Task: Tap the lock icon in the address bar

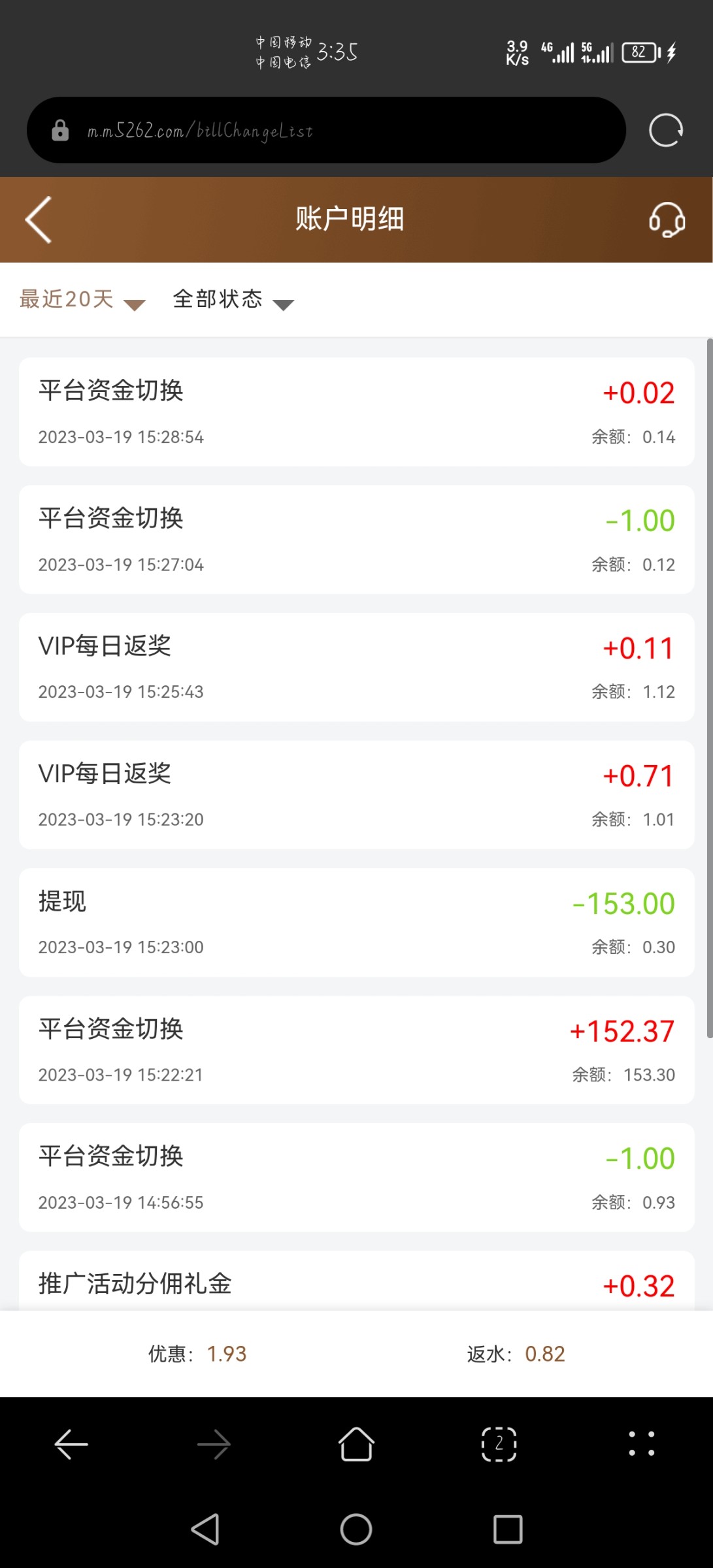Action: click(60, 129)
